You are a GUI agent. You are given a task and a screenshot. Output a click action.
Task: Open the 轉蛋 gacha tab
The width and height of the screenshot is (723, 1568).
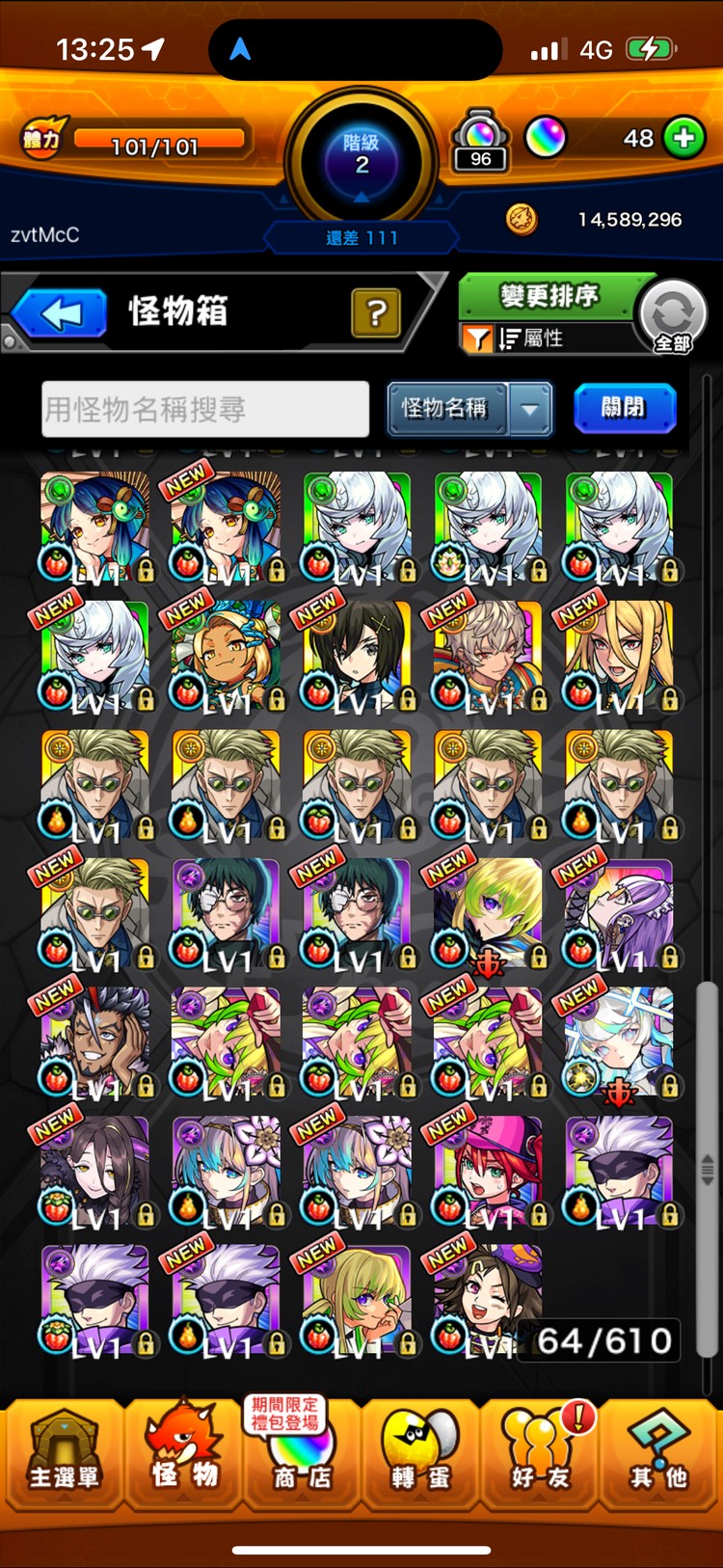point(420,1451)
